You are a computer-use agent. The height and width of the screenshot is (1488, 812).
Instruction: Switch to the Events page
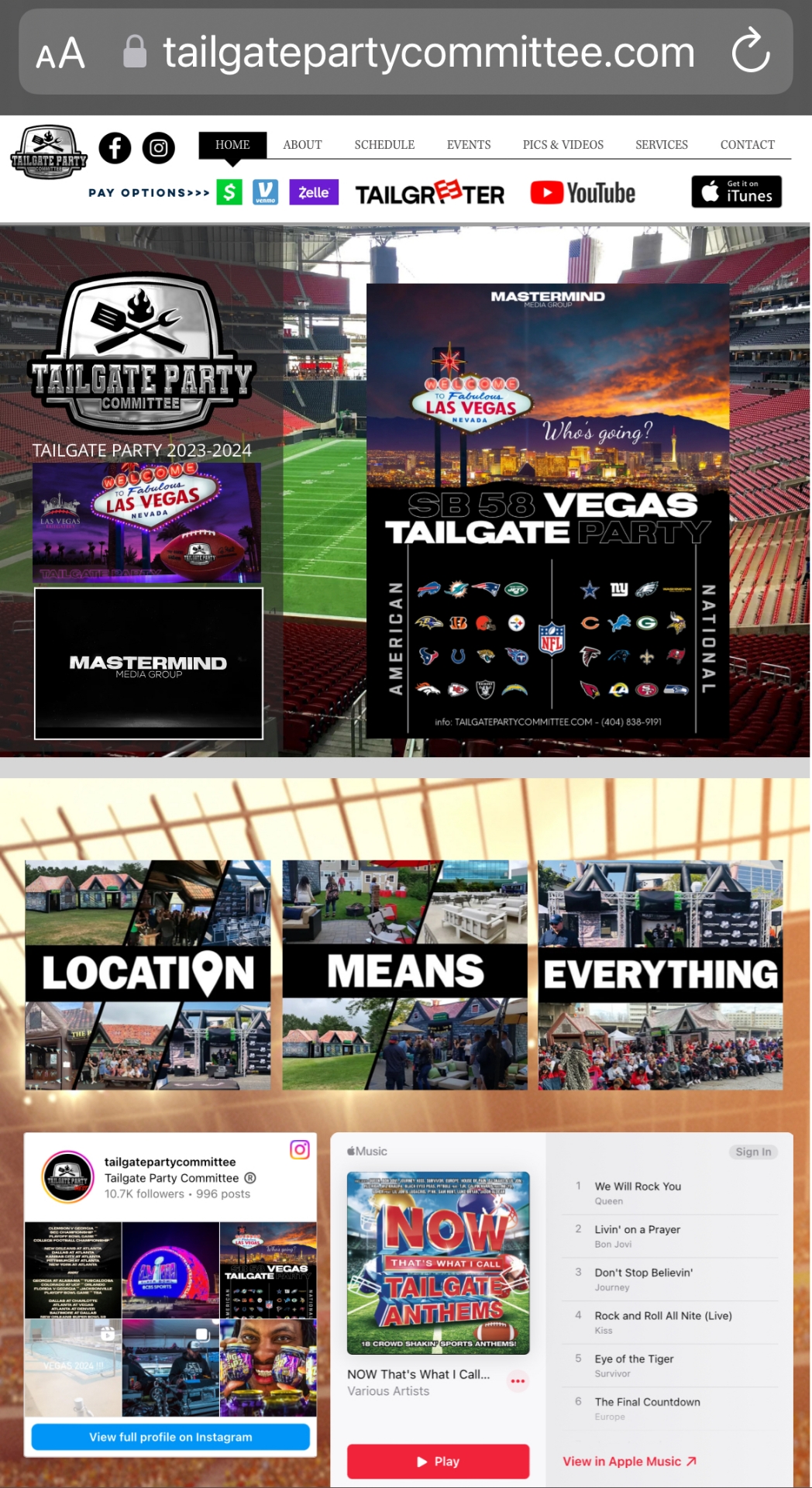pyautogui.click(x=469, y=145)
